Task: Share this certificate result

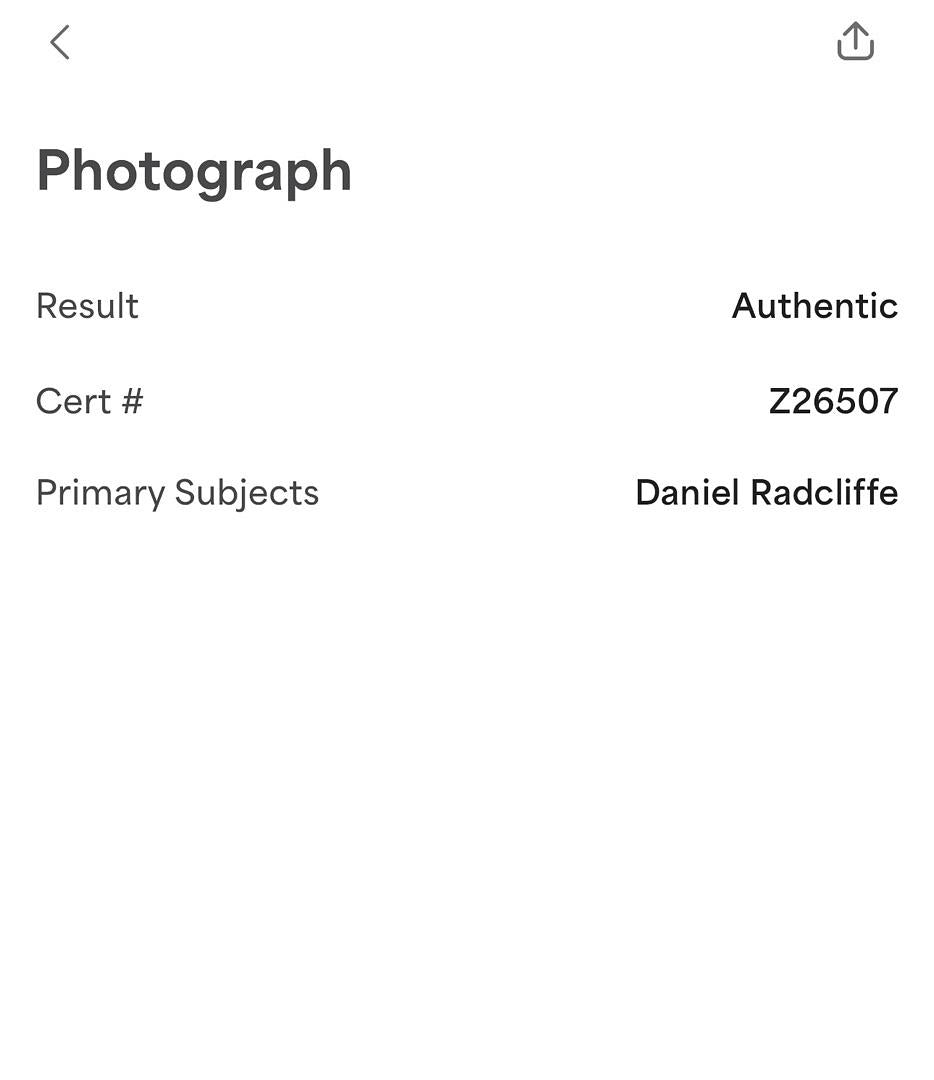Action: [855, 42]
